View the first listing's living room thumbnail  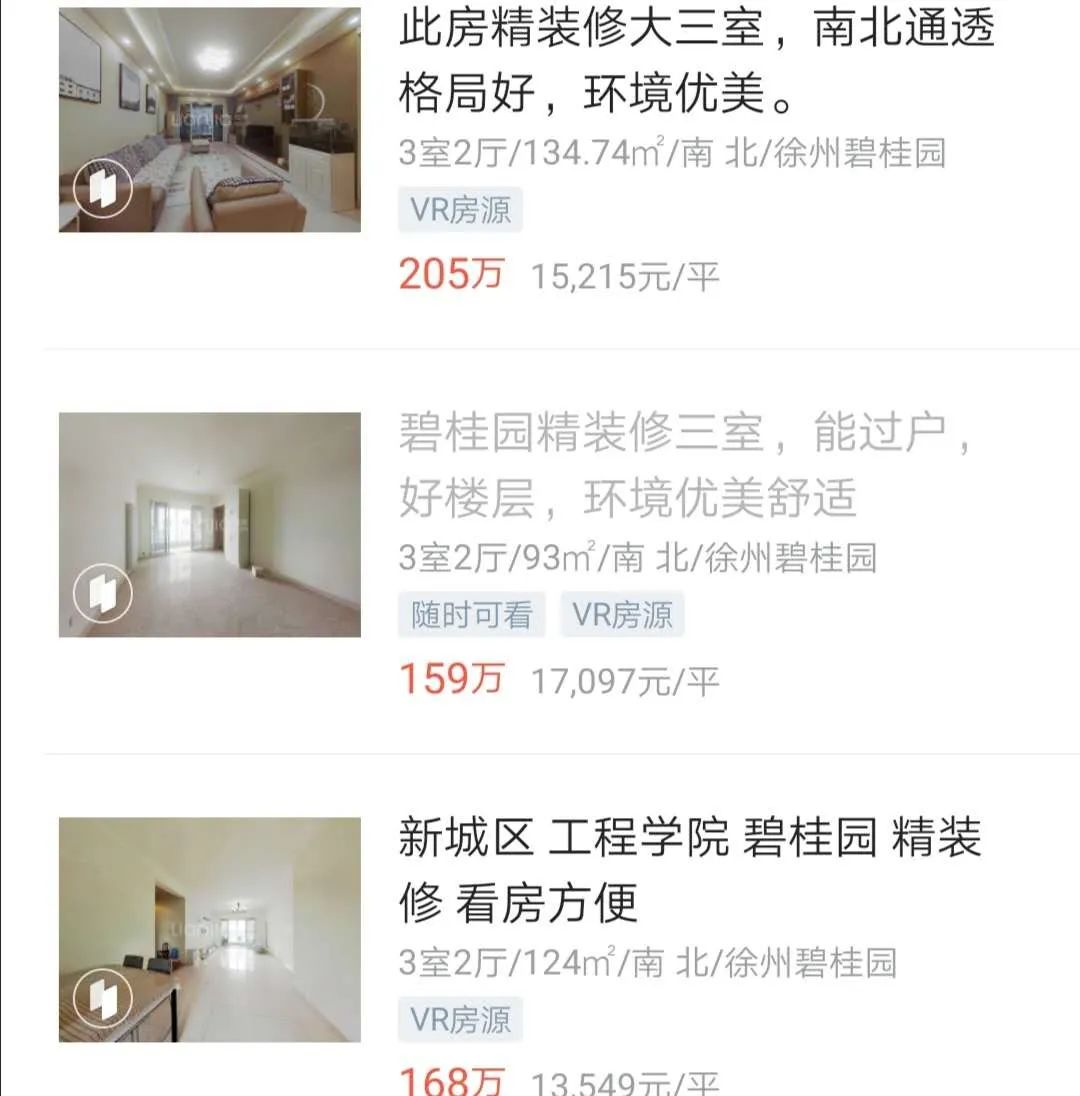click(208, 120)
